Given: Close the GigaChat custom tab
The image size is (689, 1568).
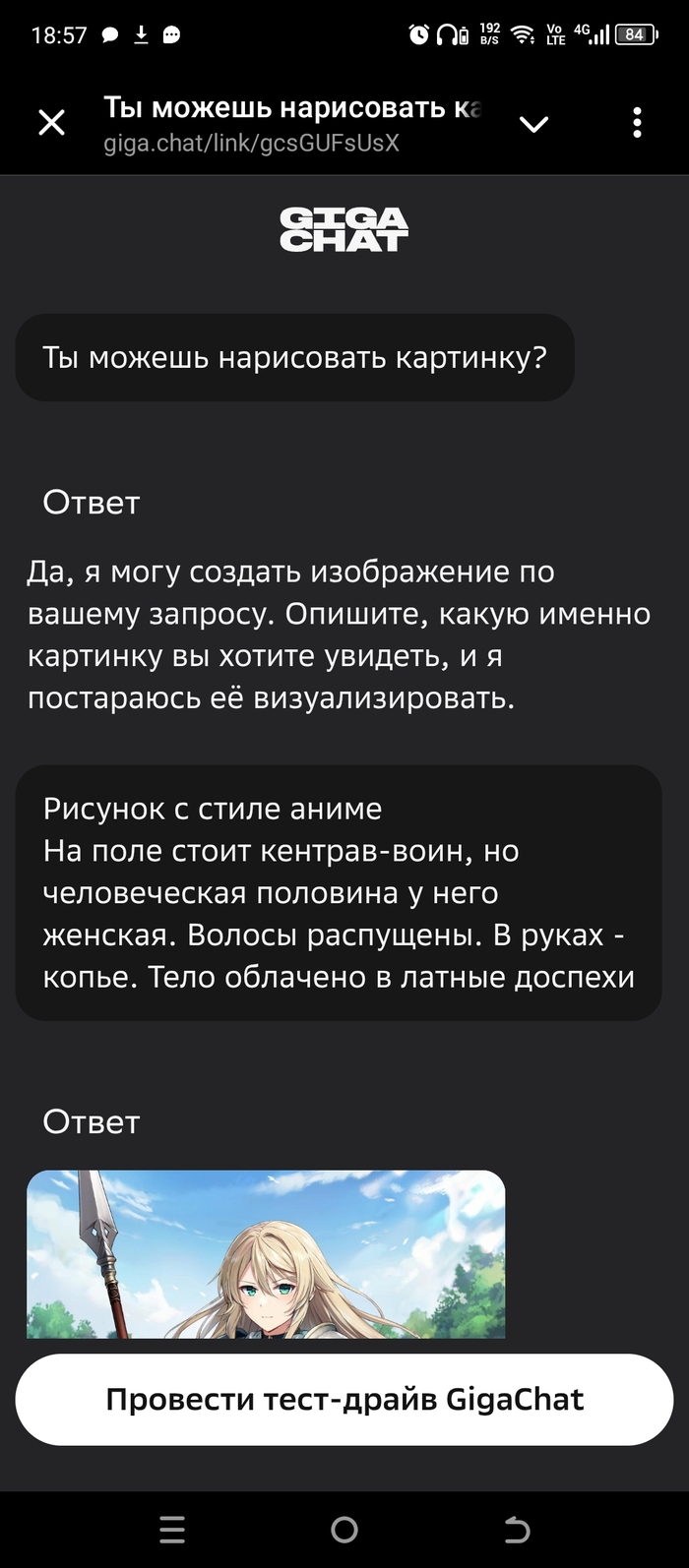Looking at the screenshot, I should coord(51,123).
